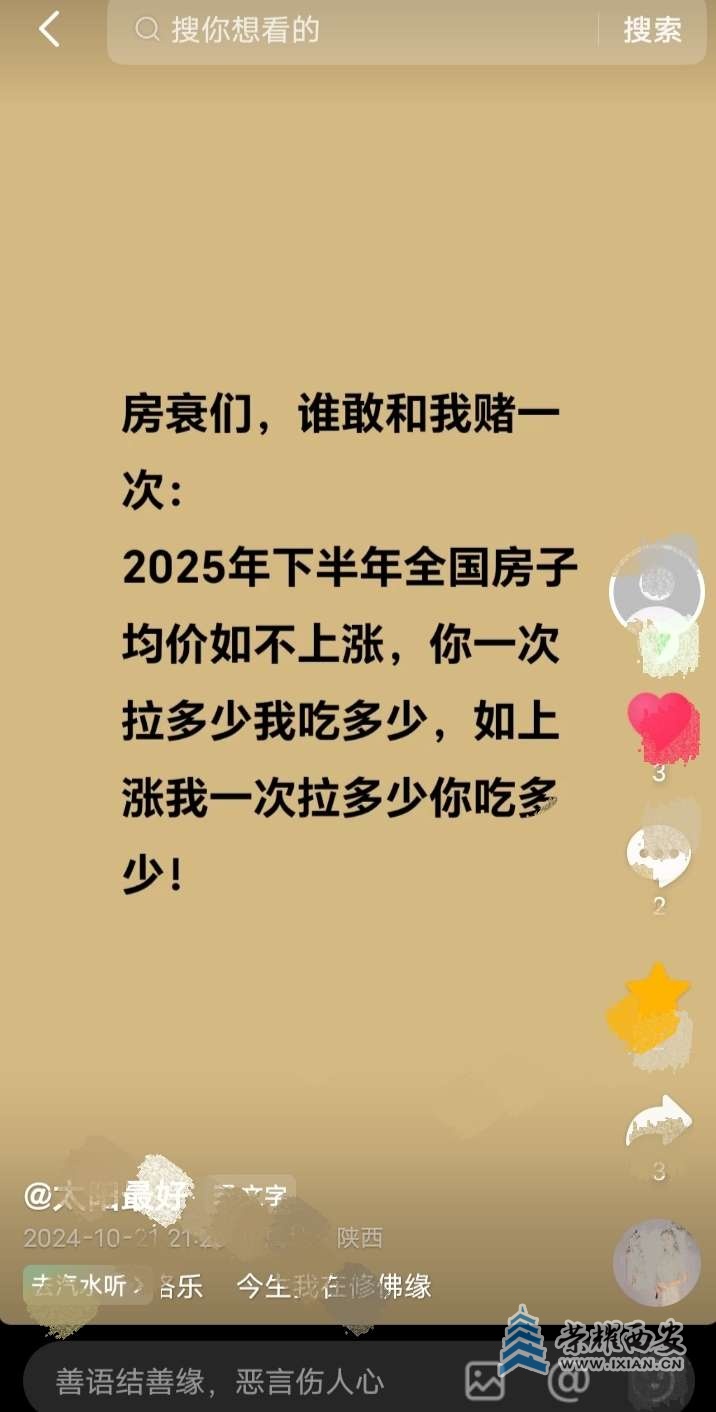Share this post via the arrow

pyautogui.click(x=659, y=1125)
